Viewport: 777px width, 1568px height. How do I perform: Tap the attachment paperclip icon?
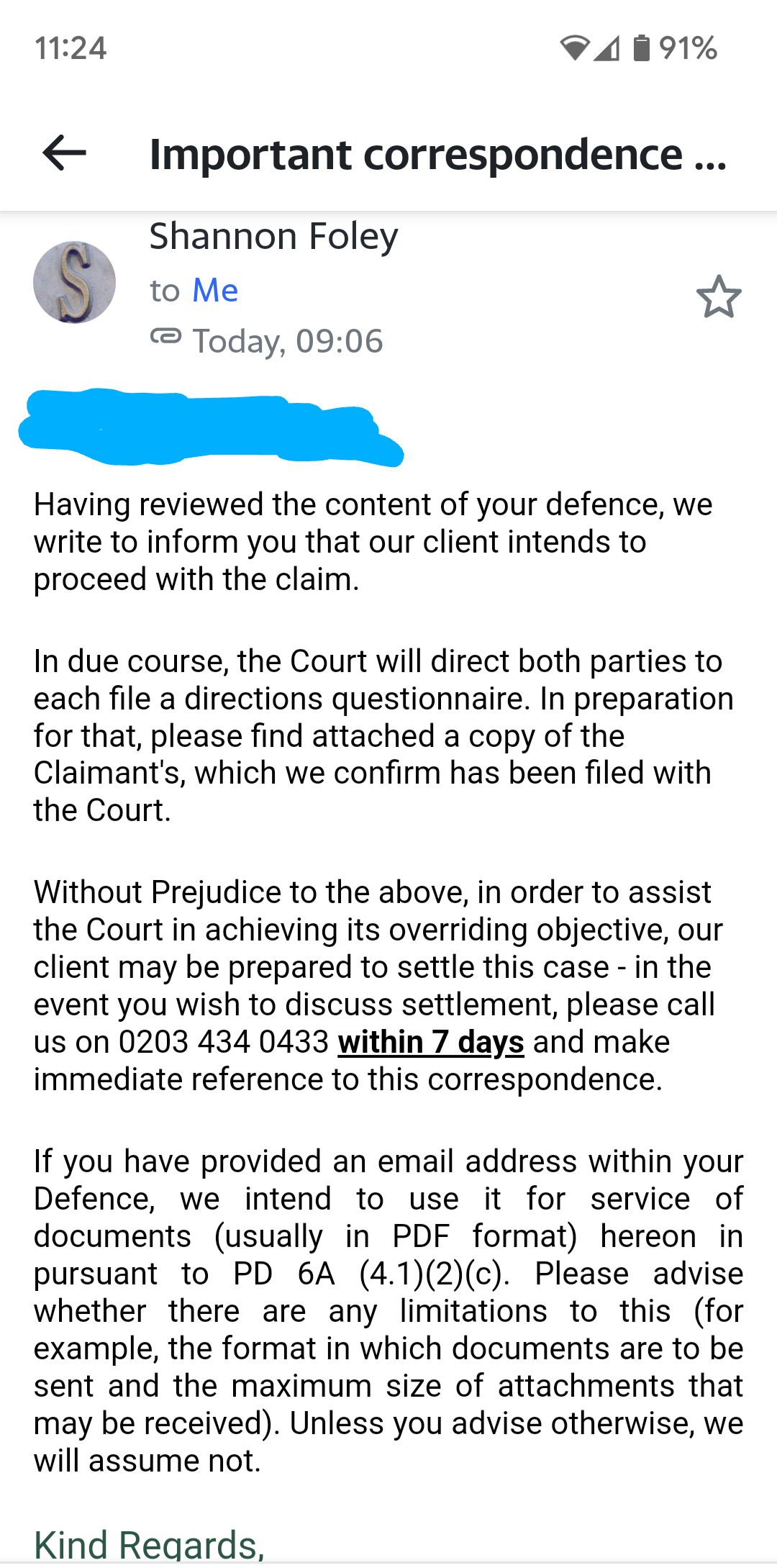pyautogui.click(x=165, y=336)
